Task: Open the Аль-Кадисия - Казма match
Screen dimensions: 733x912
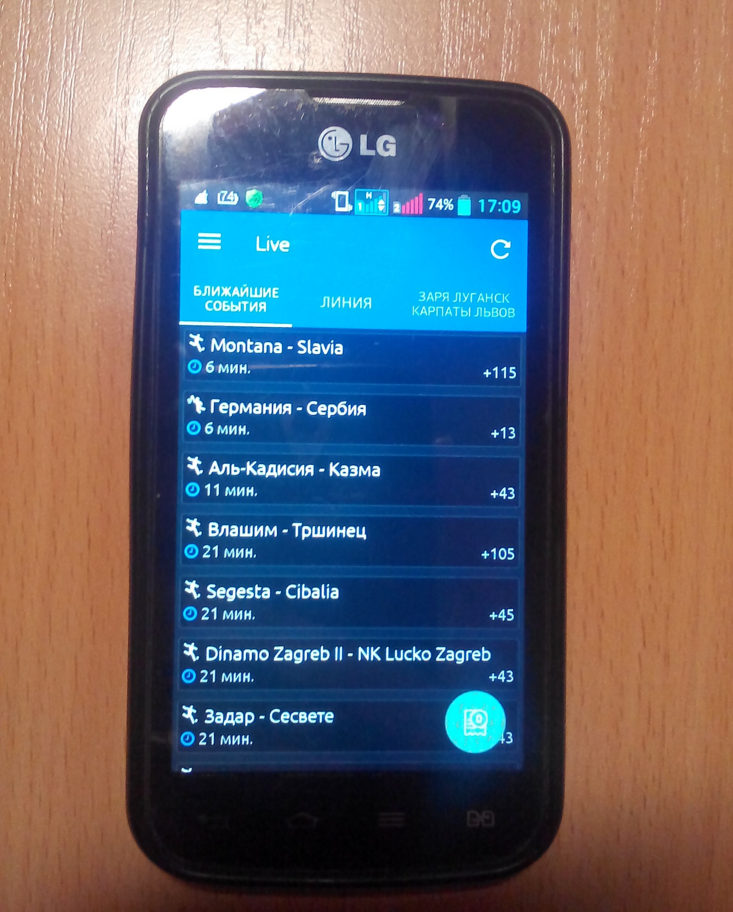Action: coord(350,480)
